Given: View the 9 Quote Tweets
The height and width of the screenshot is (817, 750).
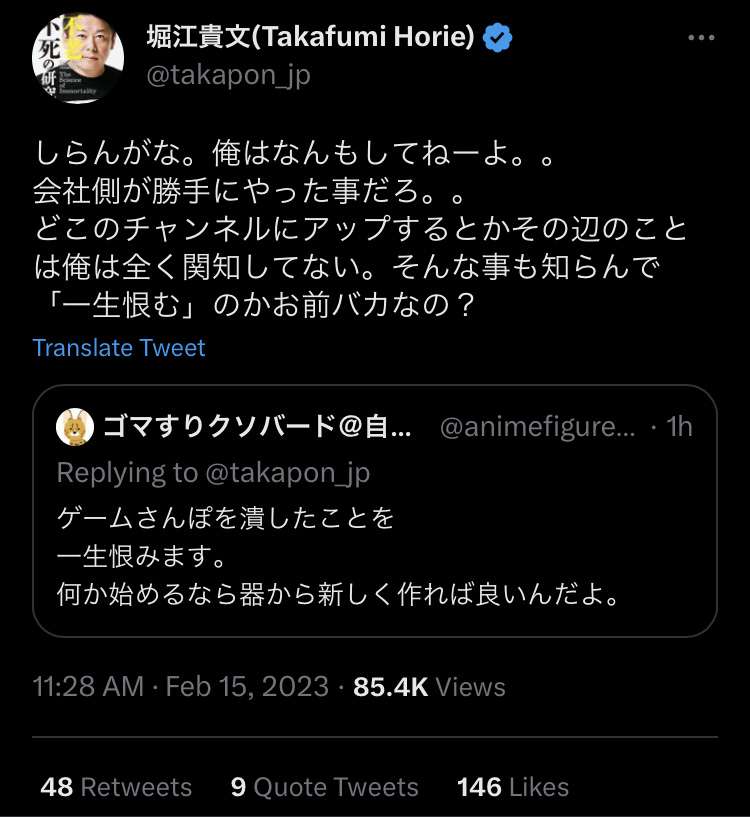Looking at the screenshot, I should pos(324,787).
